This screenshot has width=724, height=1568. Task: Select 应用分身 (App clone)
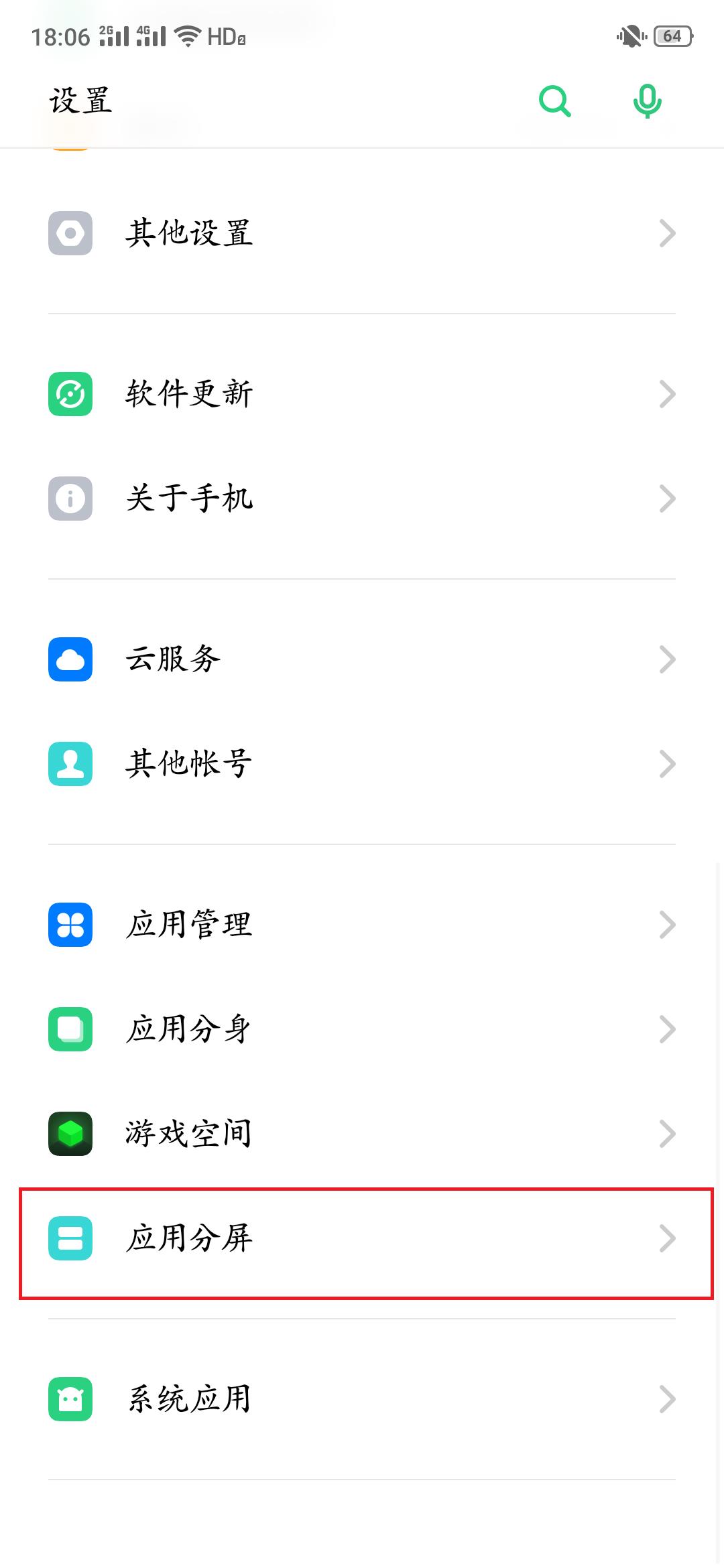tap(362, 1029)
